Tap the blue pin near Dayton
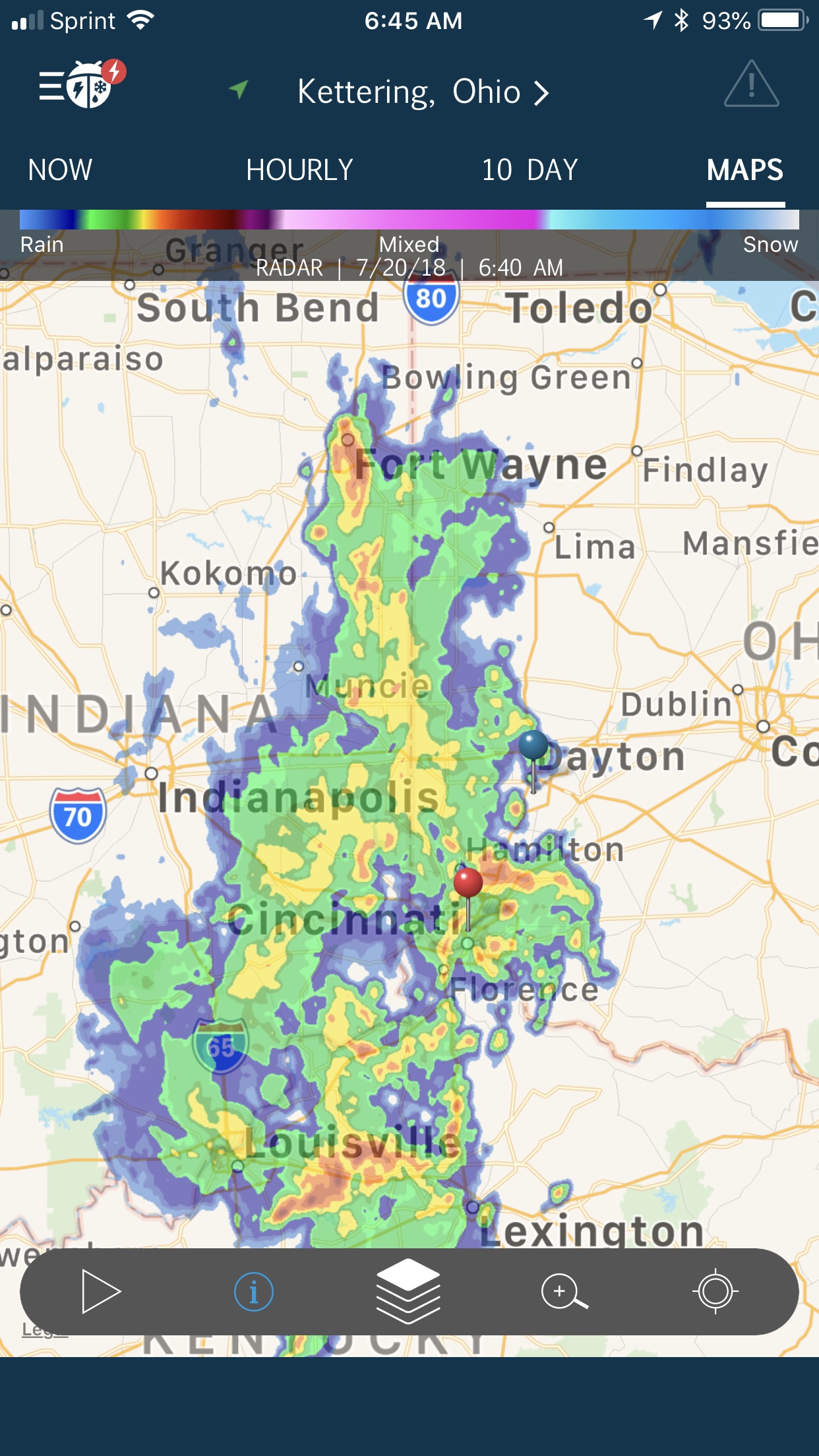Screen dimensions: 819x1456 coord(533,746)
